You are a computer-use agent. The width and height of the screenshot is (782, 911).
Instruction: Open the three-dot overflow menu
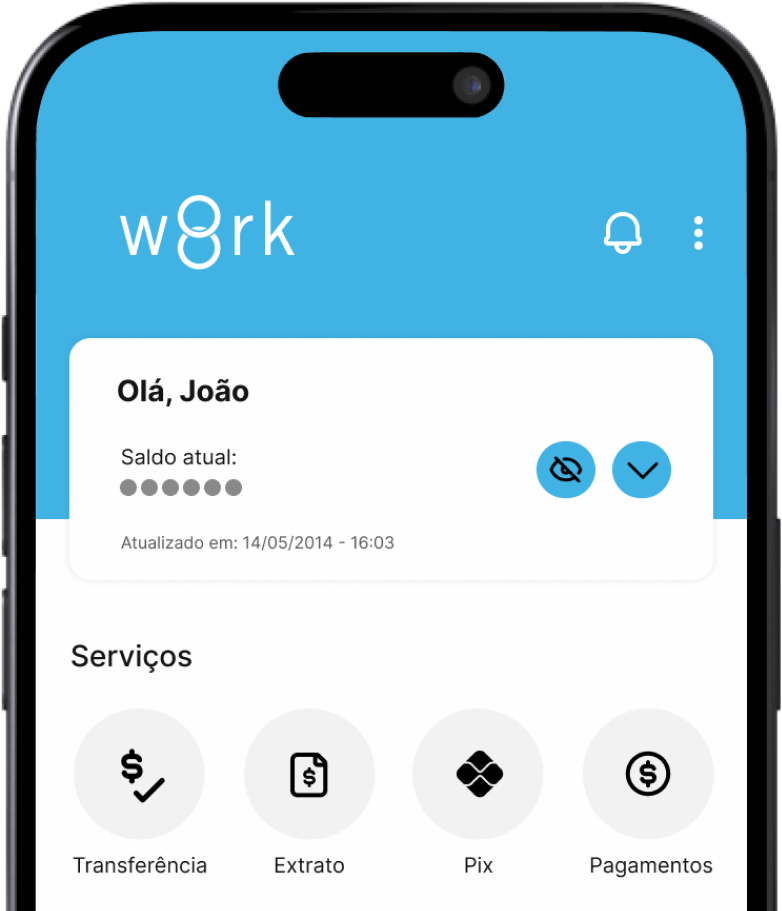tap(698, 232)
